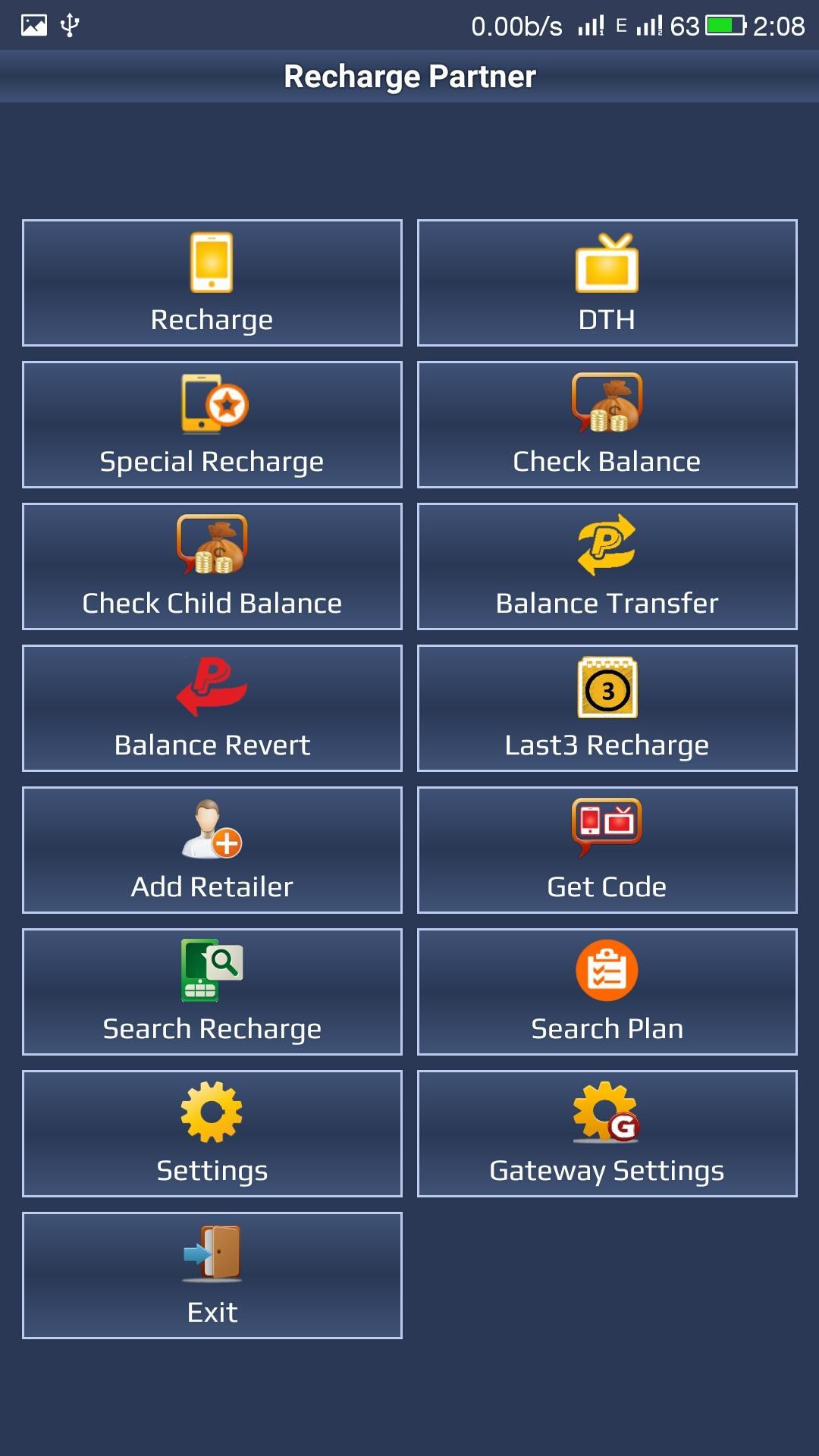Open Gateway Settings
This screenshot has height=1456, width=819.
click(607, 1134)
